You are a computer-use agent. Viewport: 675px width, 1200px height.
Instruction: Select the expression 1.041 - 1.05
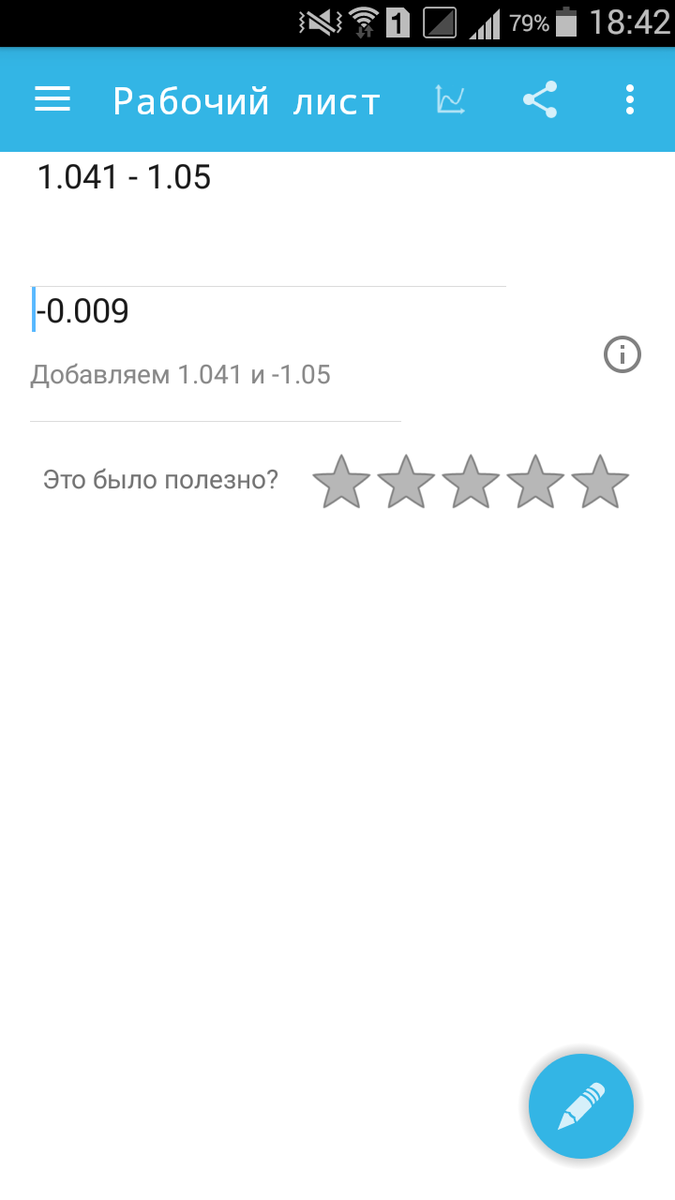124,178
